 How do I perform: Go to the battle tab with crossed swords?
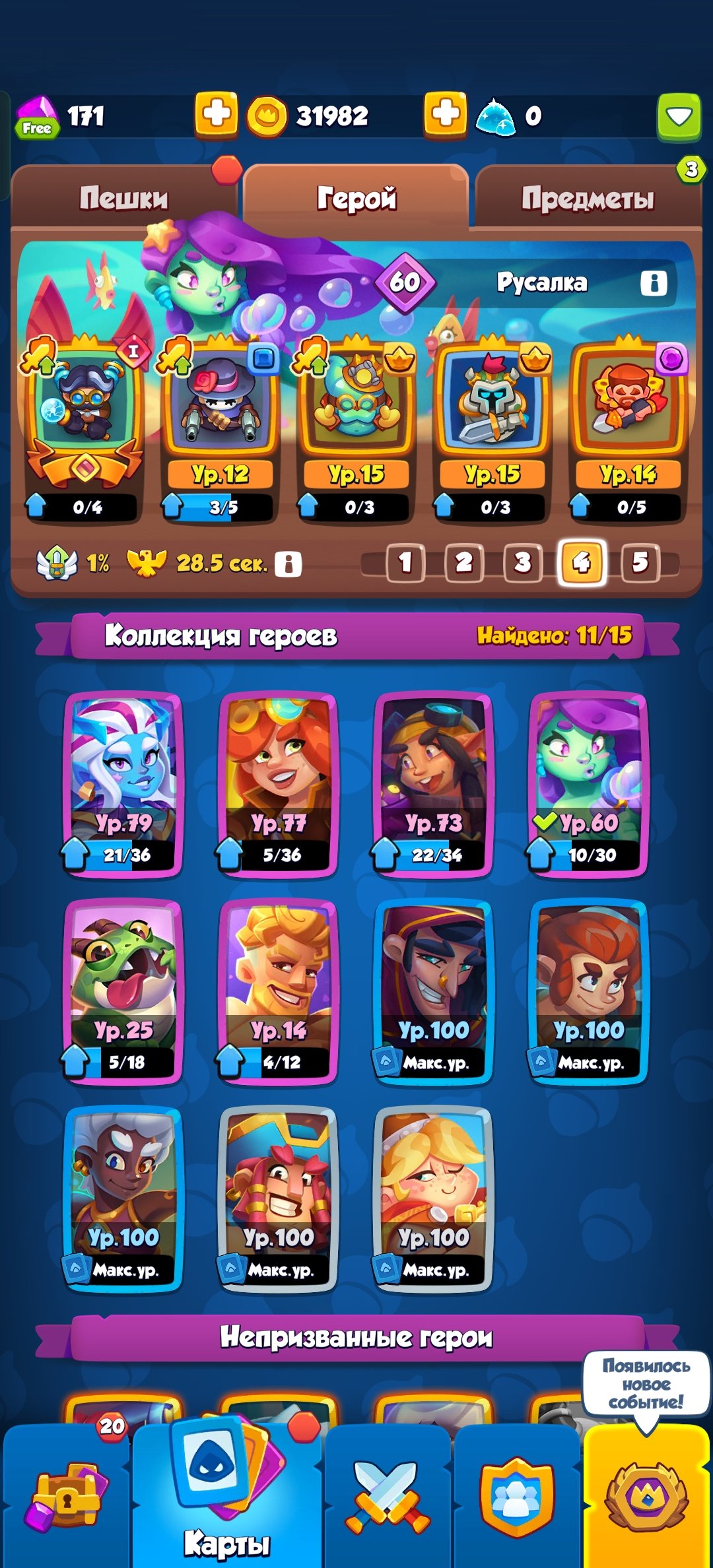[388, 1498]
